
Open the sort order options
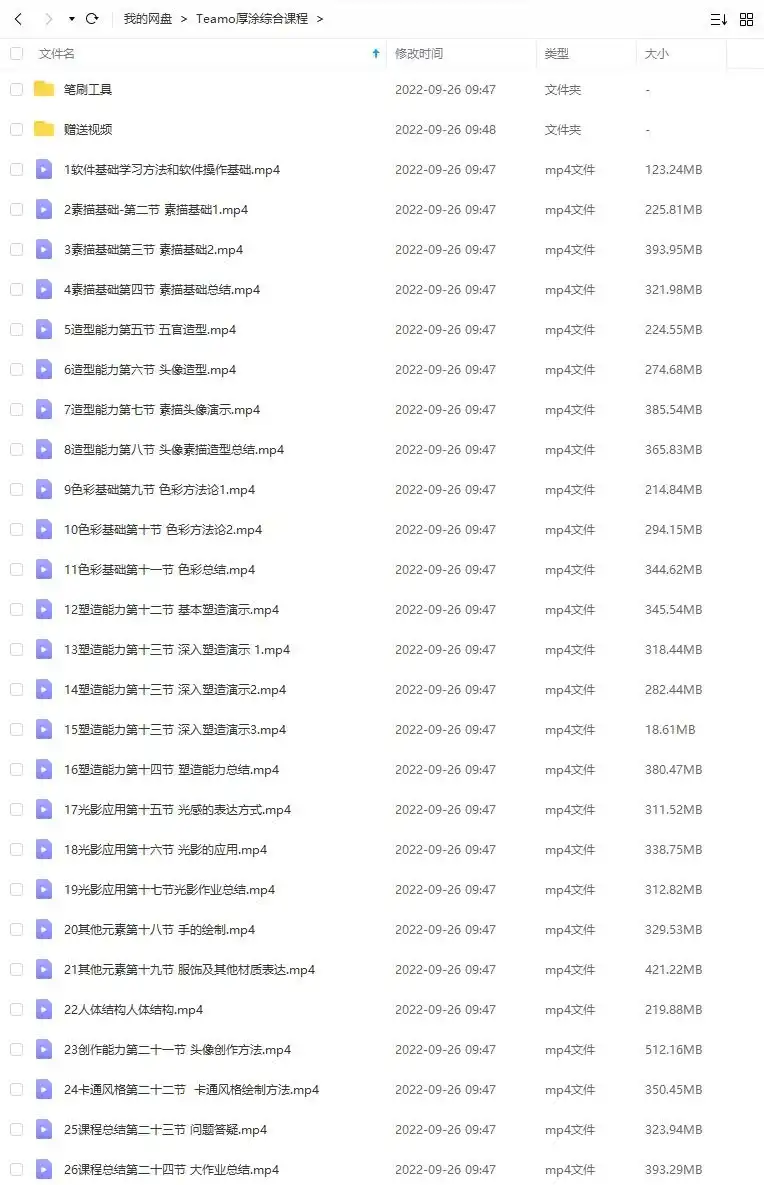coord(718,19)
